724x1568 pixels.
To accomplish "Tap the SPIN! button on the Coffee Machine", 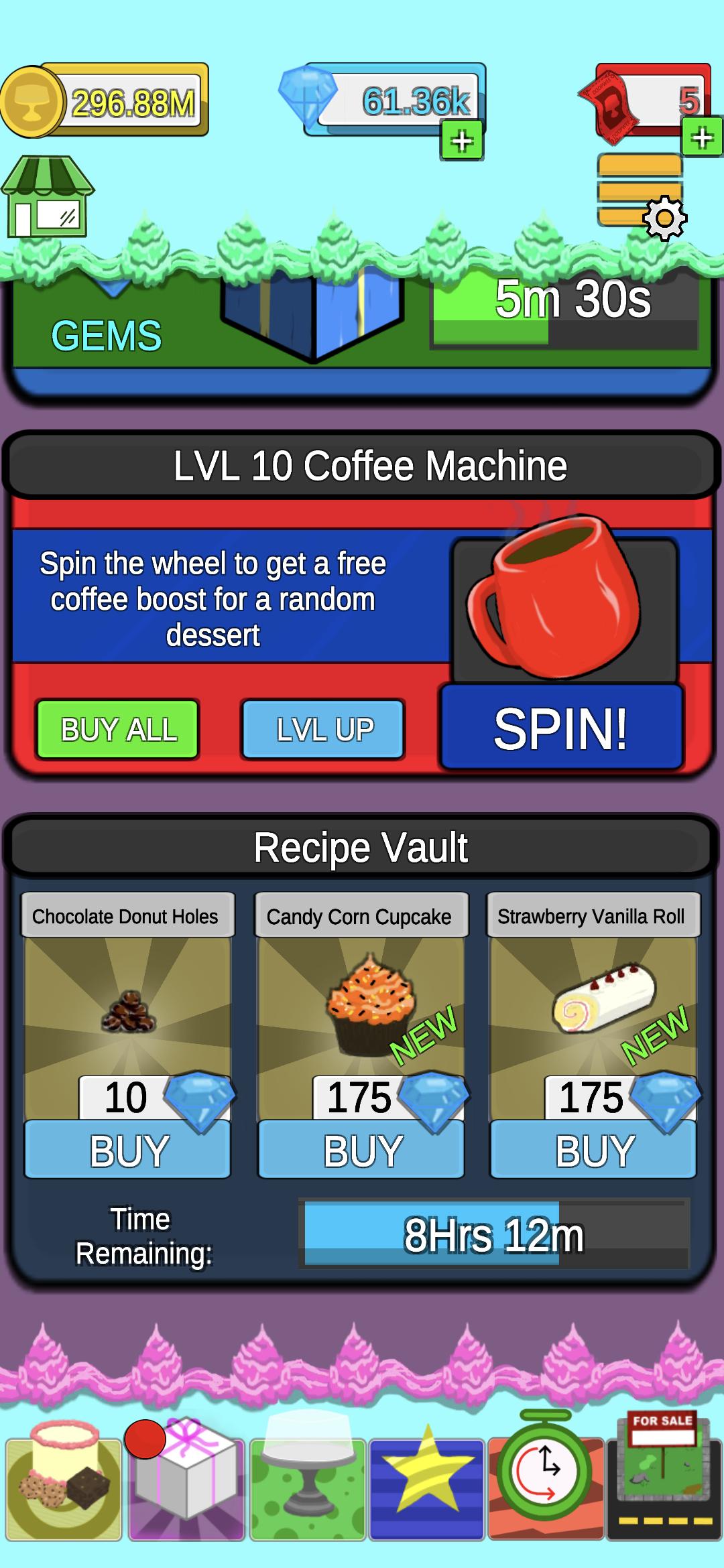I will click(561, 728).
